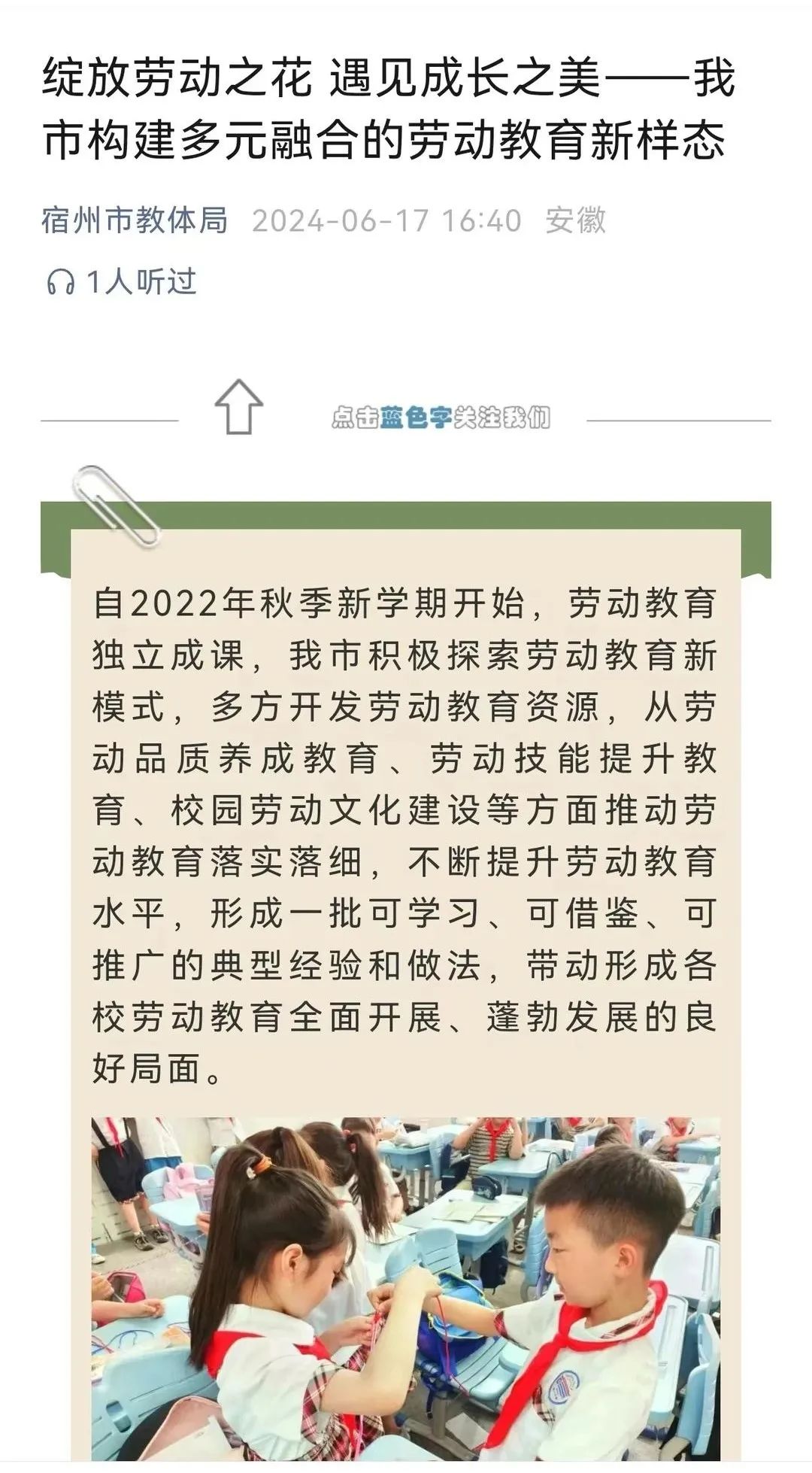
Task: Open the 宿州市教体局 account page
Action: click(x=135, y=220)
